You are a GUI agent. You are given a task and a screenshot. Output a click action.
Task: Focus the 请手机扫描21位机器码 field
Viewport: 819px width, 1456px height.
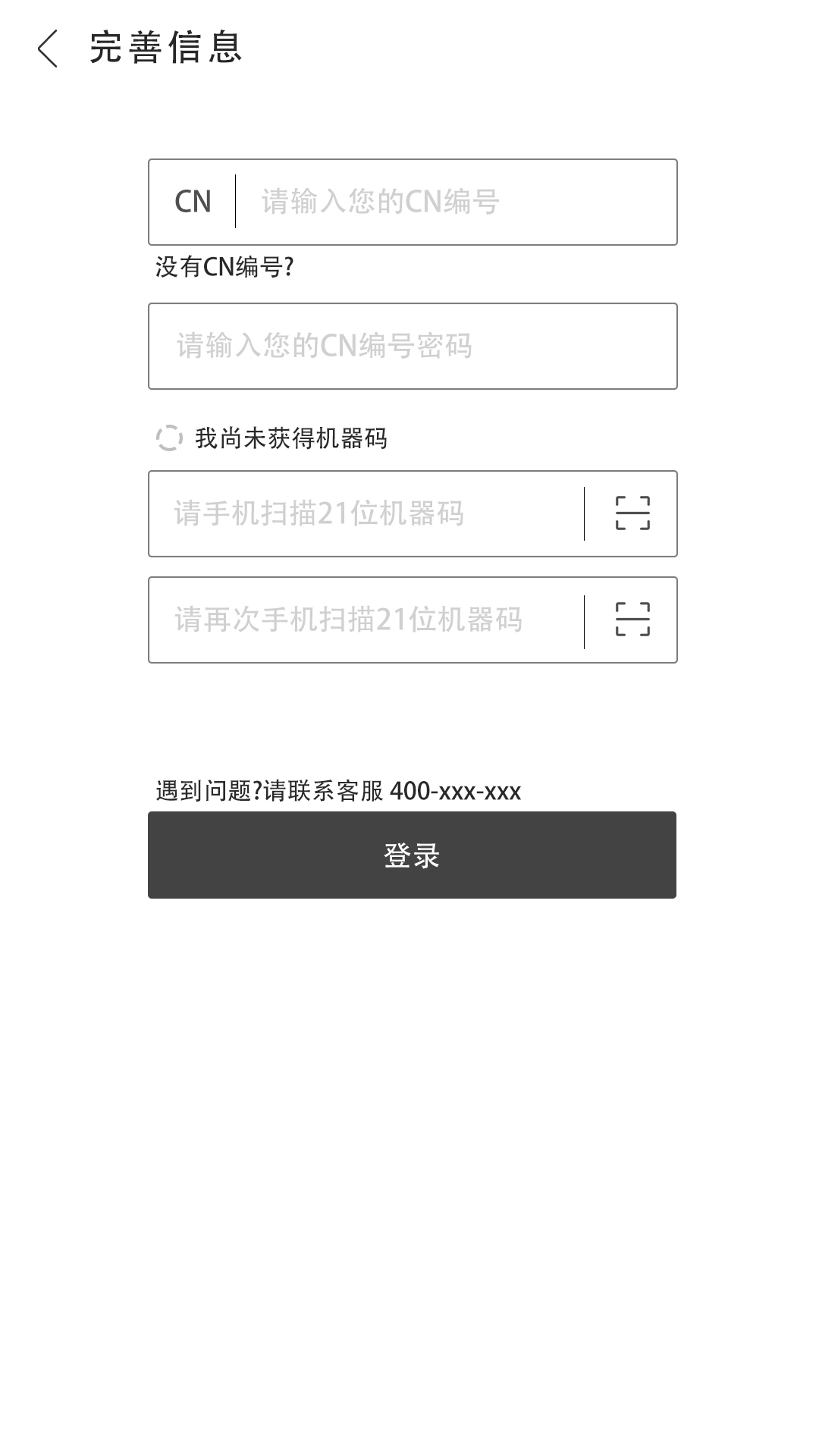(x=366, y=514)
